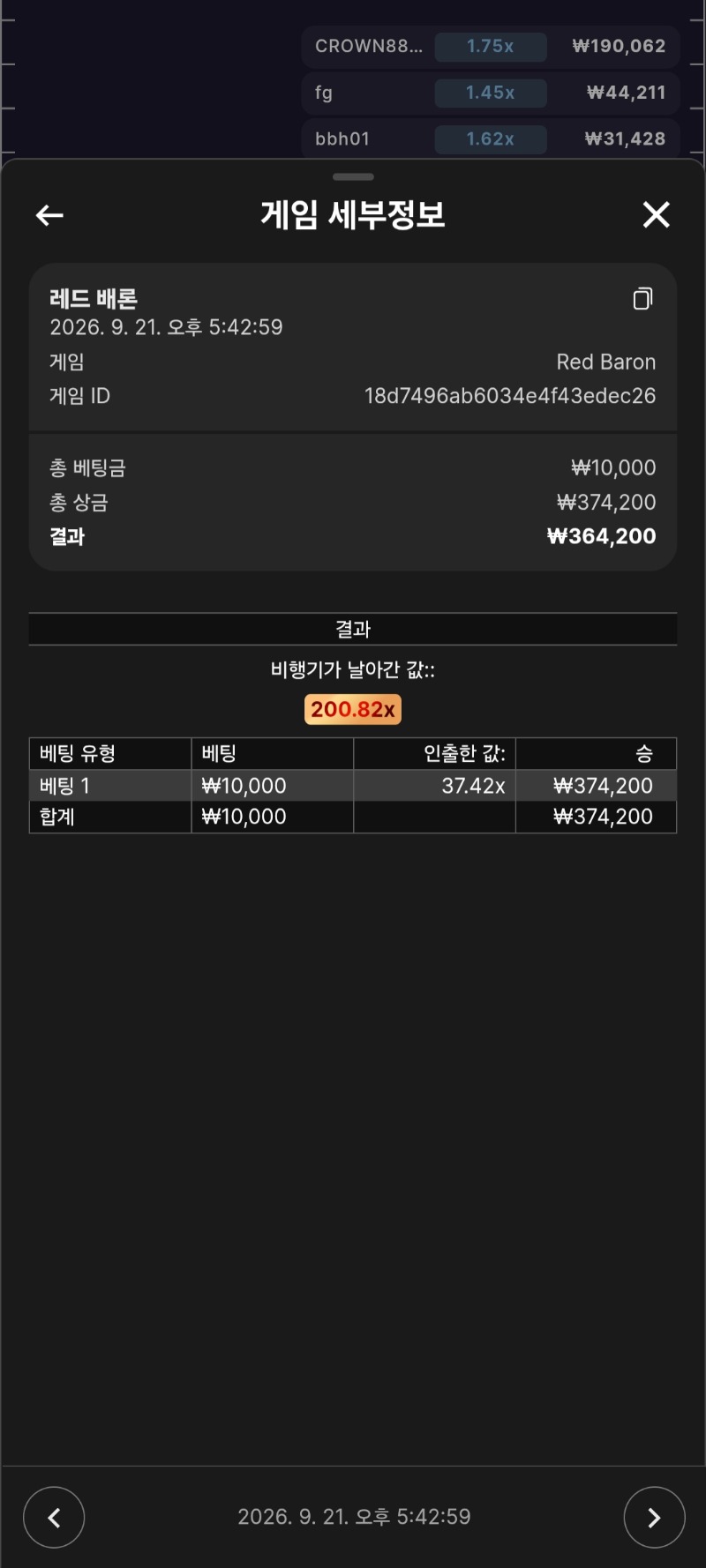
Task: Go to the next game round
Action: click(x=654, y=1517)
